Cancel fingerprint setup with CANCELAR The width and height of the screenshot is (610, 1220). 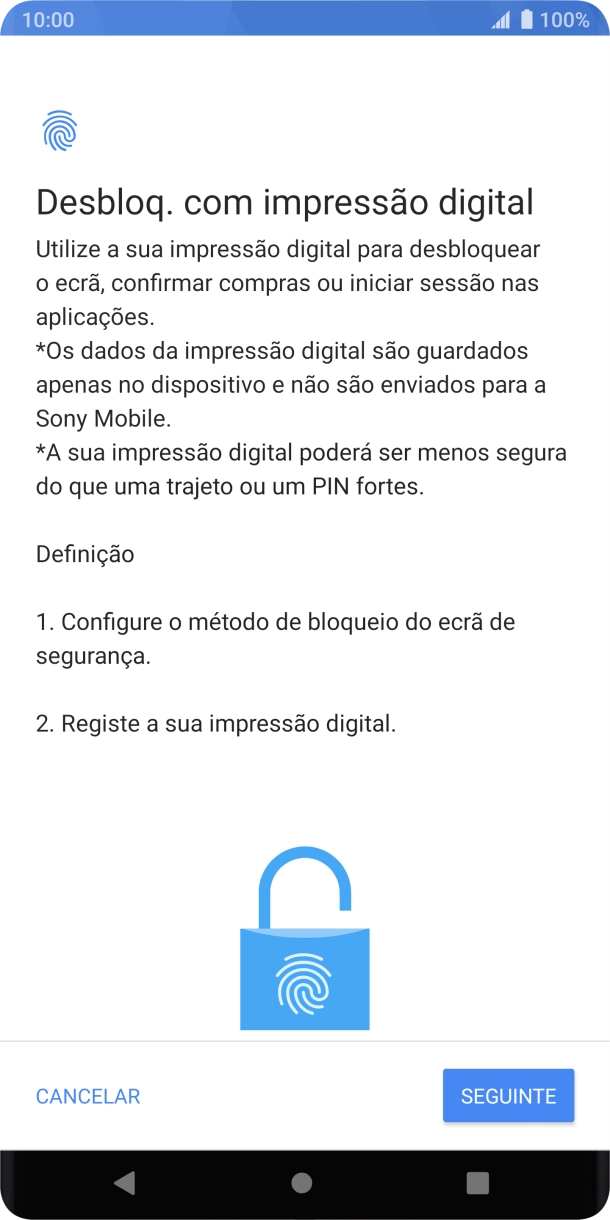tap(88, 1096)
